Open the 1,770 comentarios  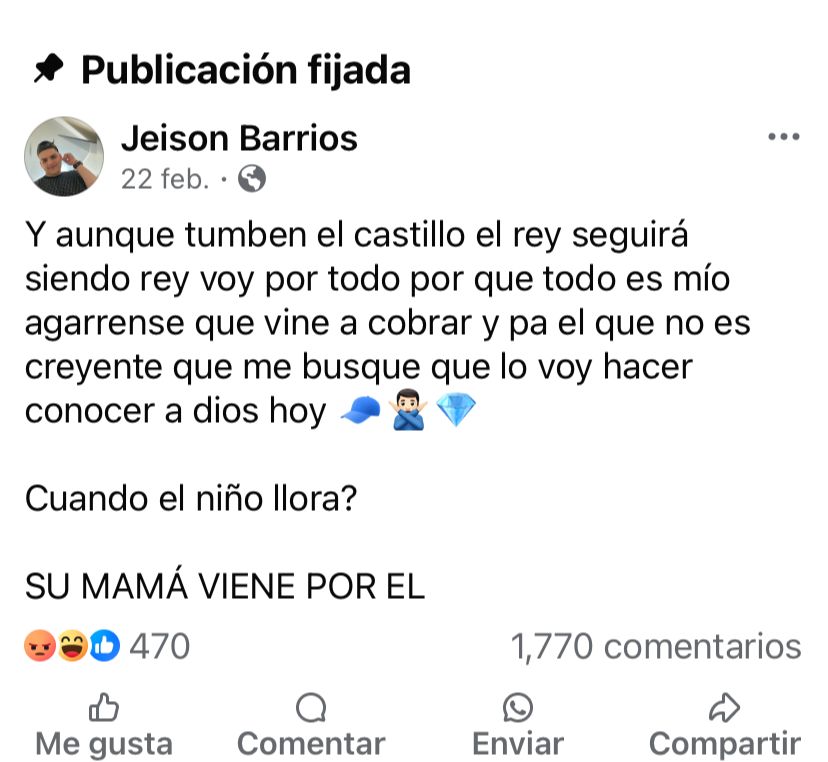(x=656, y=647)
